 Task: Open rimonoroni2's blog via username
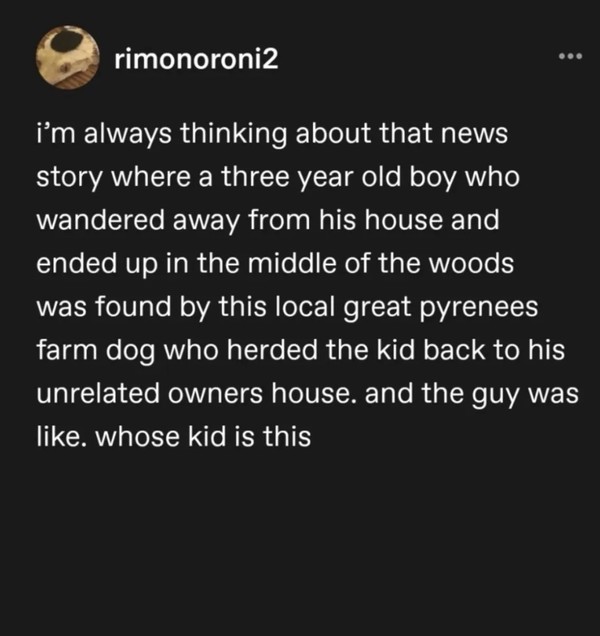tap(196, 62)
